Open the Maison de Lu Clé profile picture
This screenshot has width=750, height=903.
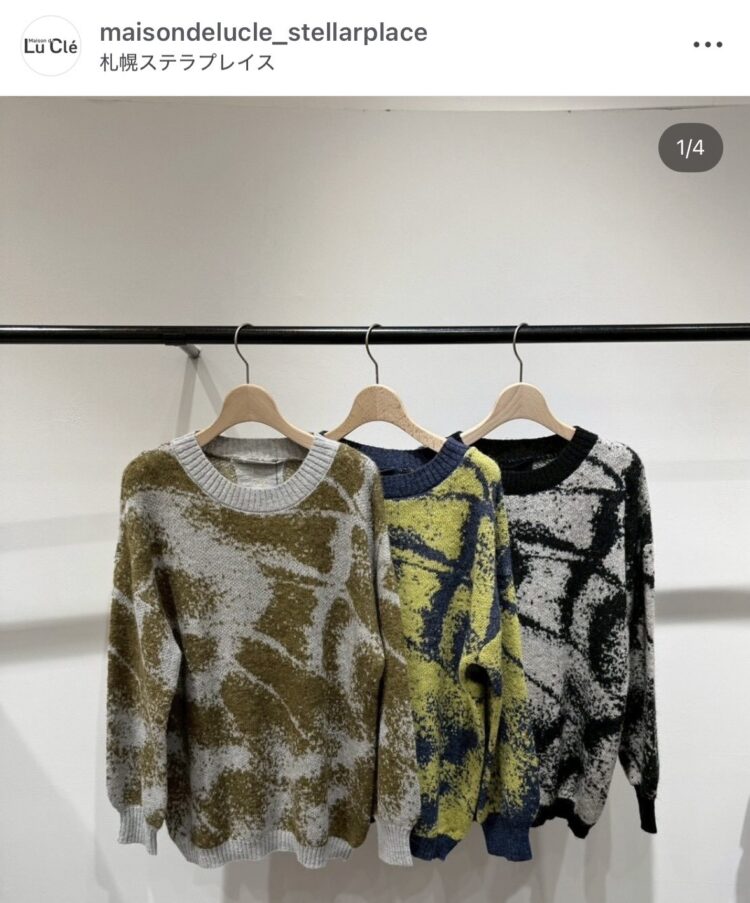pos(50,46)
